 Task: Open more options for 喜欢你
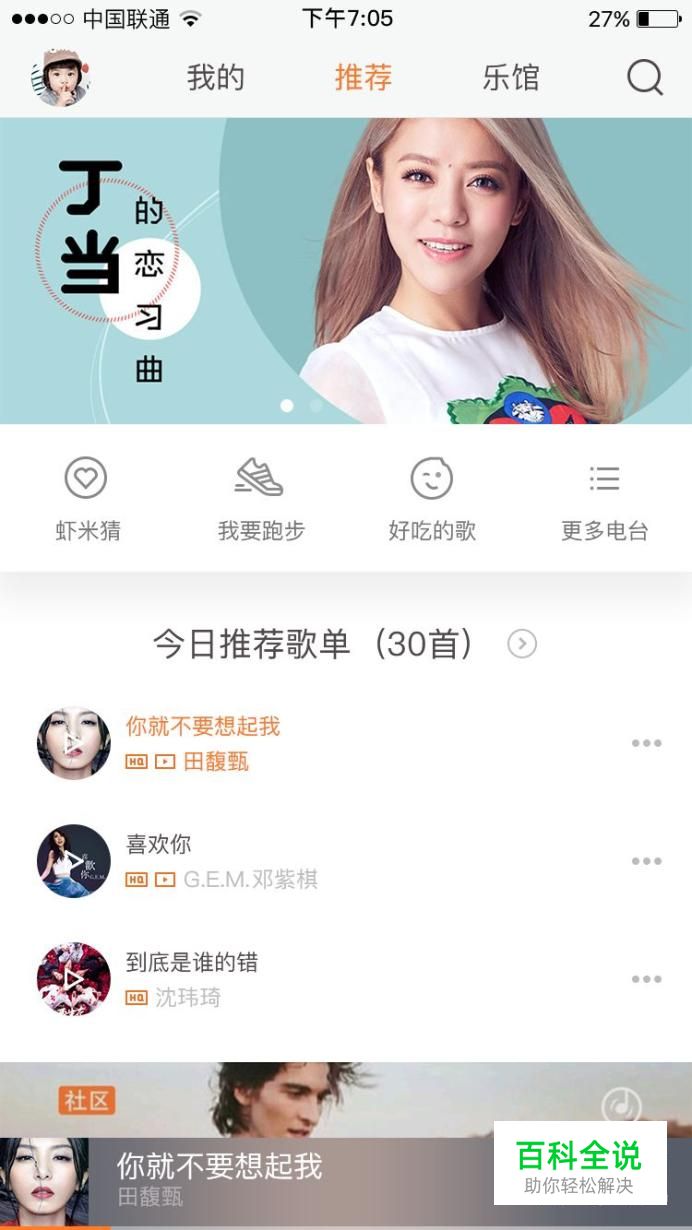646,861
